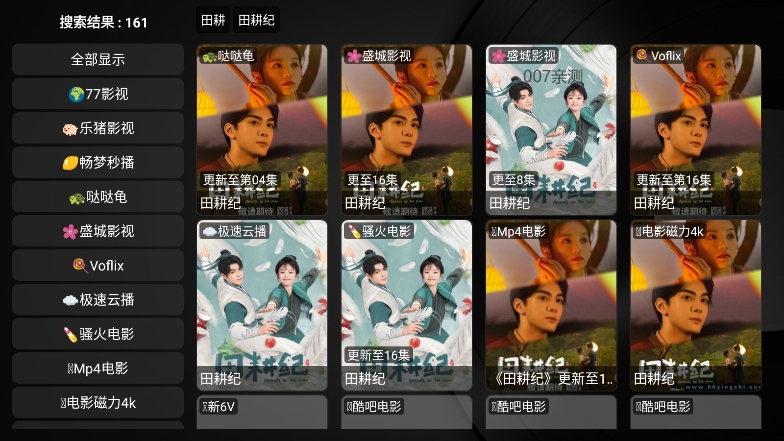Viewport: 784px width, 441px height.
Task: Filter results by 哒哒龟 source
Action: (x=98, y=197)
